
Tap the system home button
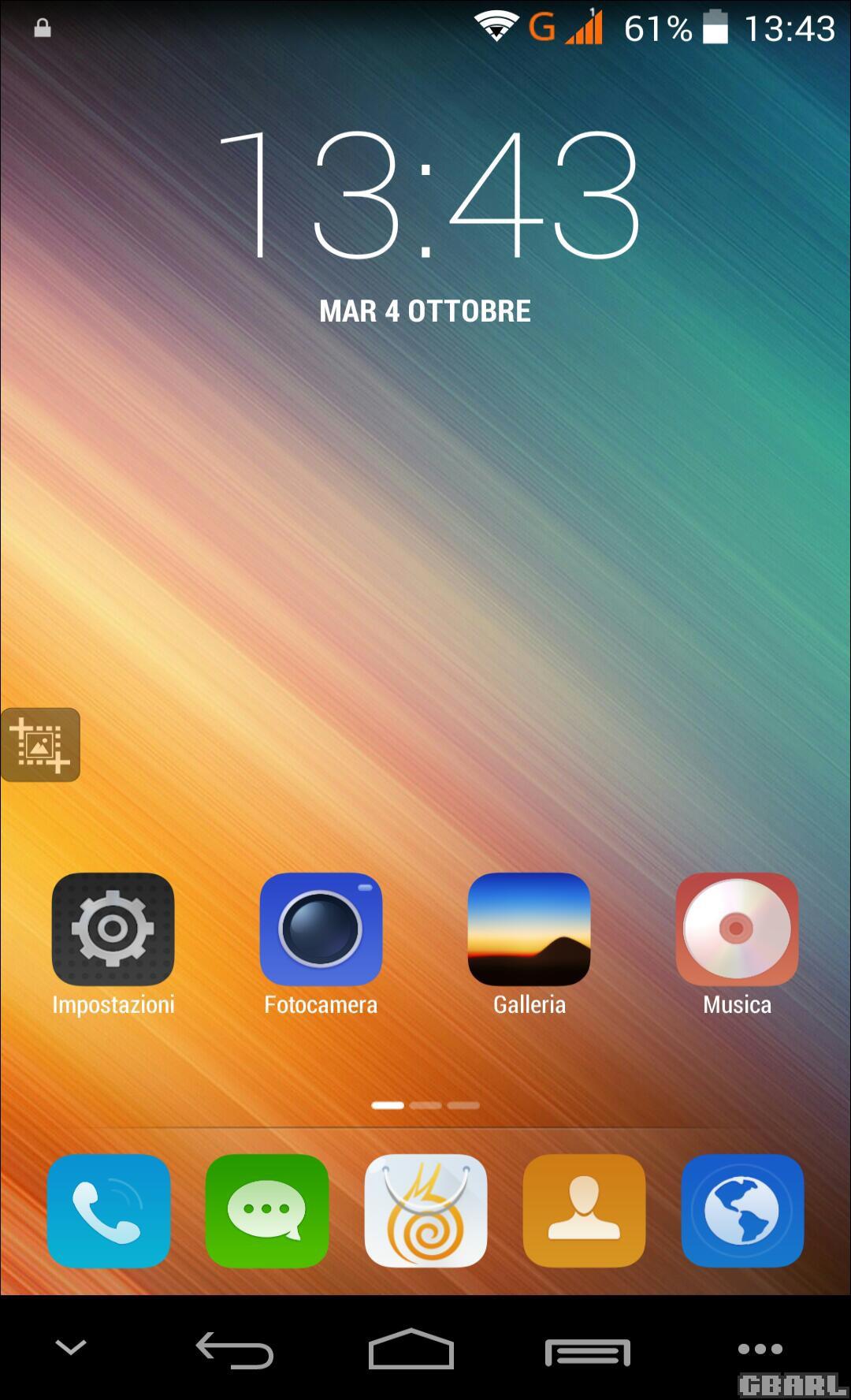point(411,1349)
